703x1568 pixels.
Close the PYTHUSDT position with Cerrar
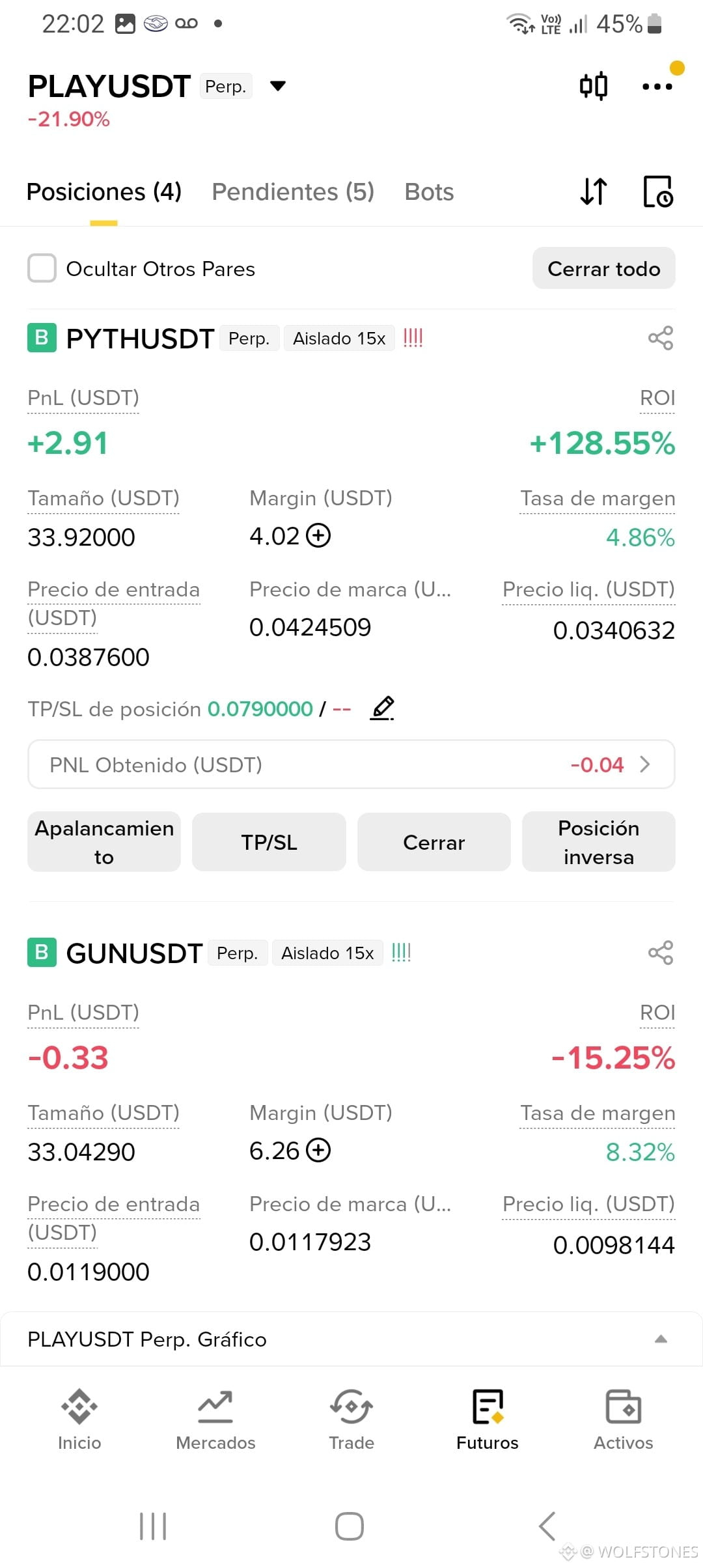pyautogui.click(x=434, y=842)
